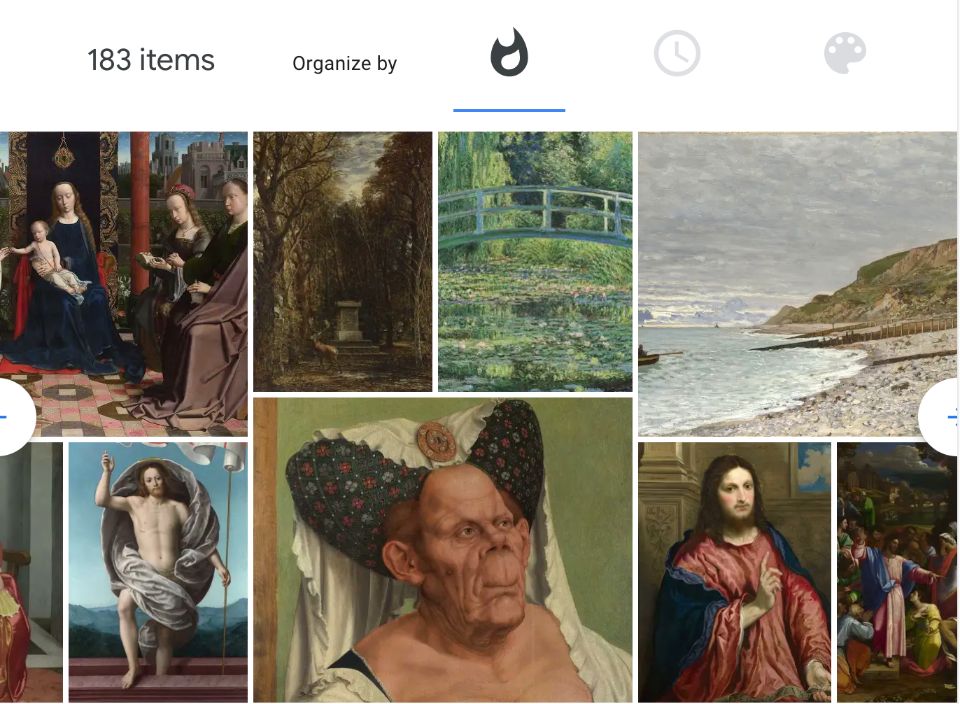Open the Christ in red robe painting
960x704 pixels.
pos(734,571)
